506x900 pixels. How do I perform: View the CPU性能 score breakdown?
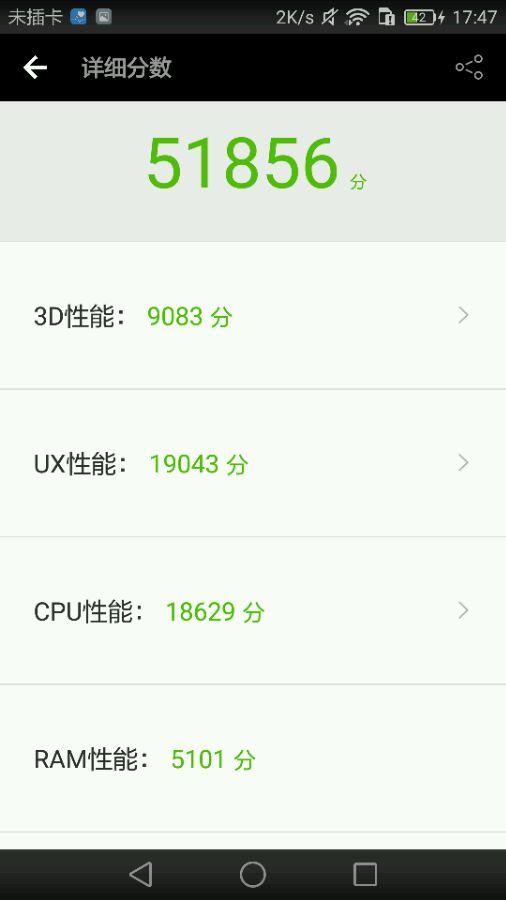pos(253,611)
